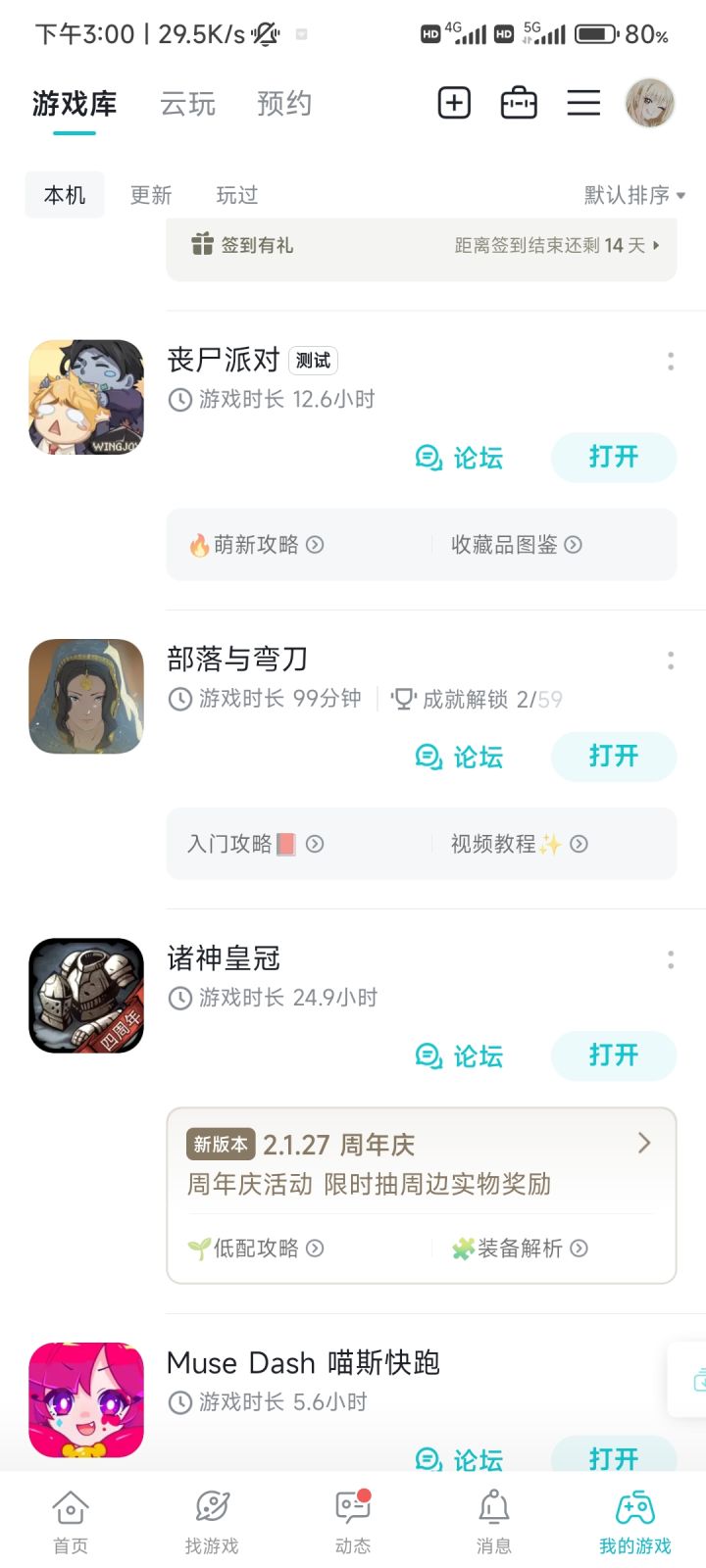Open the 签到有礼 check-in banner

click(422, 246)
